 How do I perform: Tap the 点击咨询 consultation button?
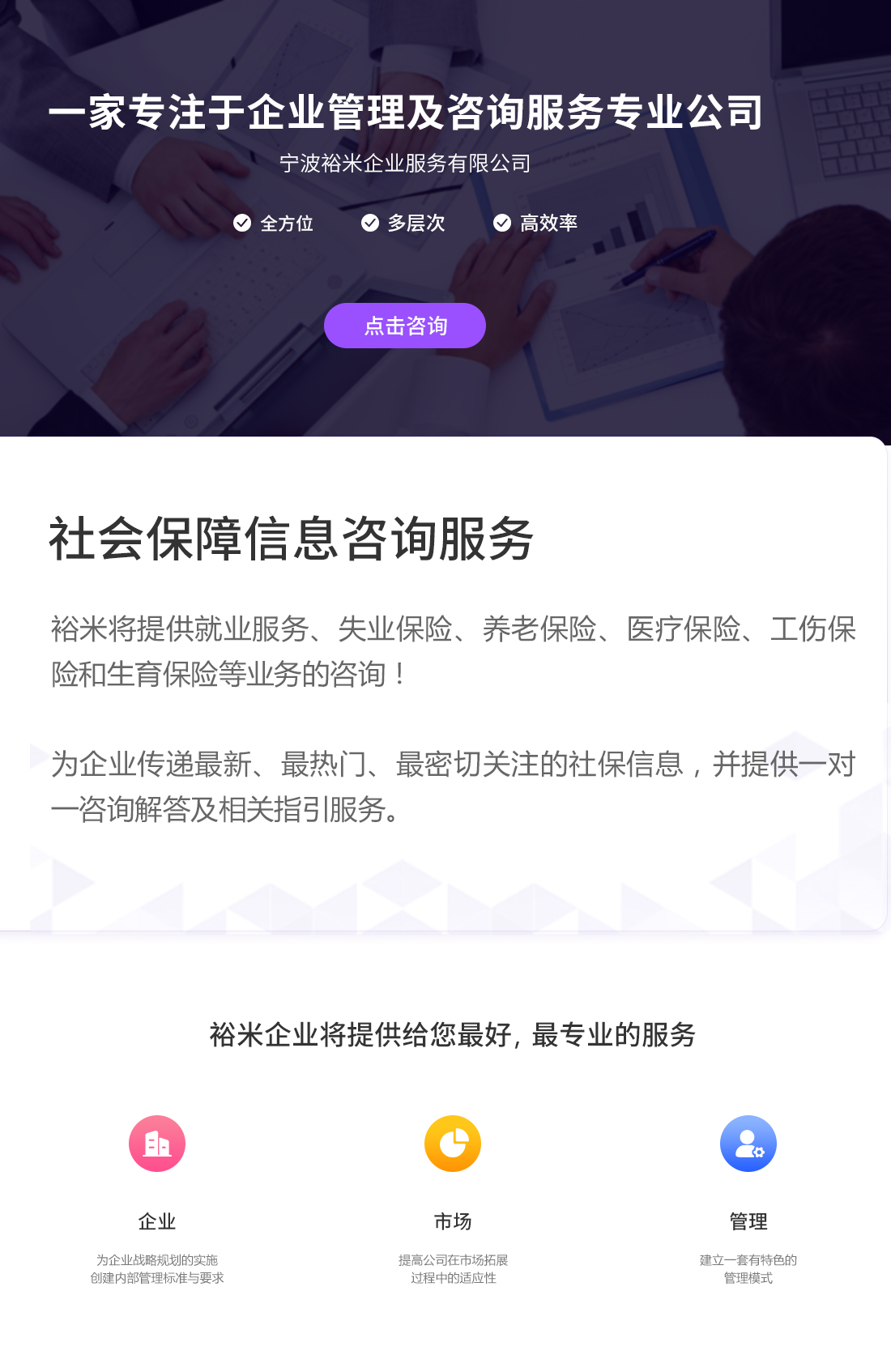click(405, 326)
